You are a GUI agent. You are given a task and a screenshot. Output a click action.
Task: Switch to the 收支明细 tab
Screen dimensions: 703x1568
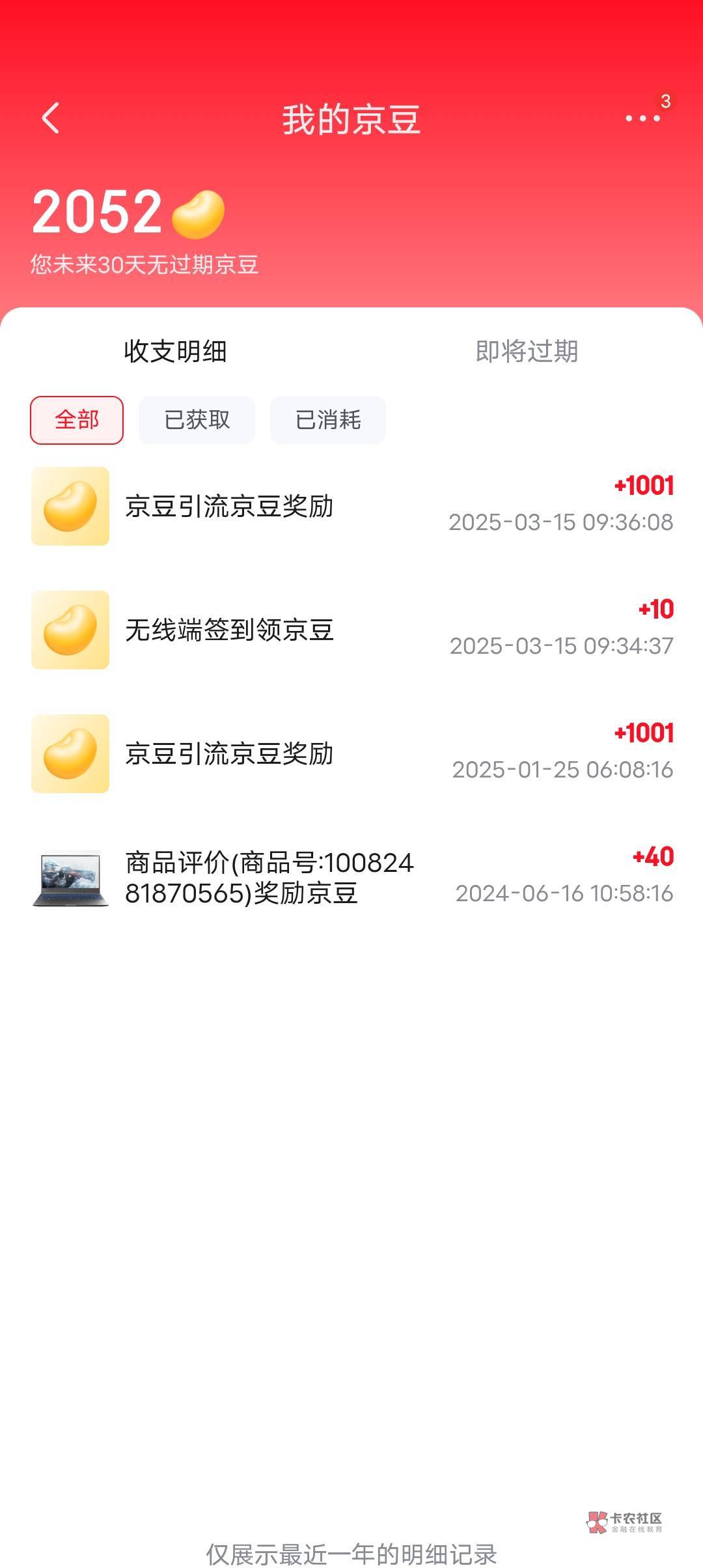[x=176, y=352]
